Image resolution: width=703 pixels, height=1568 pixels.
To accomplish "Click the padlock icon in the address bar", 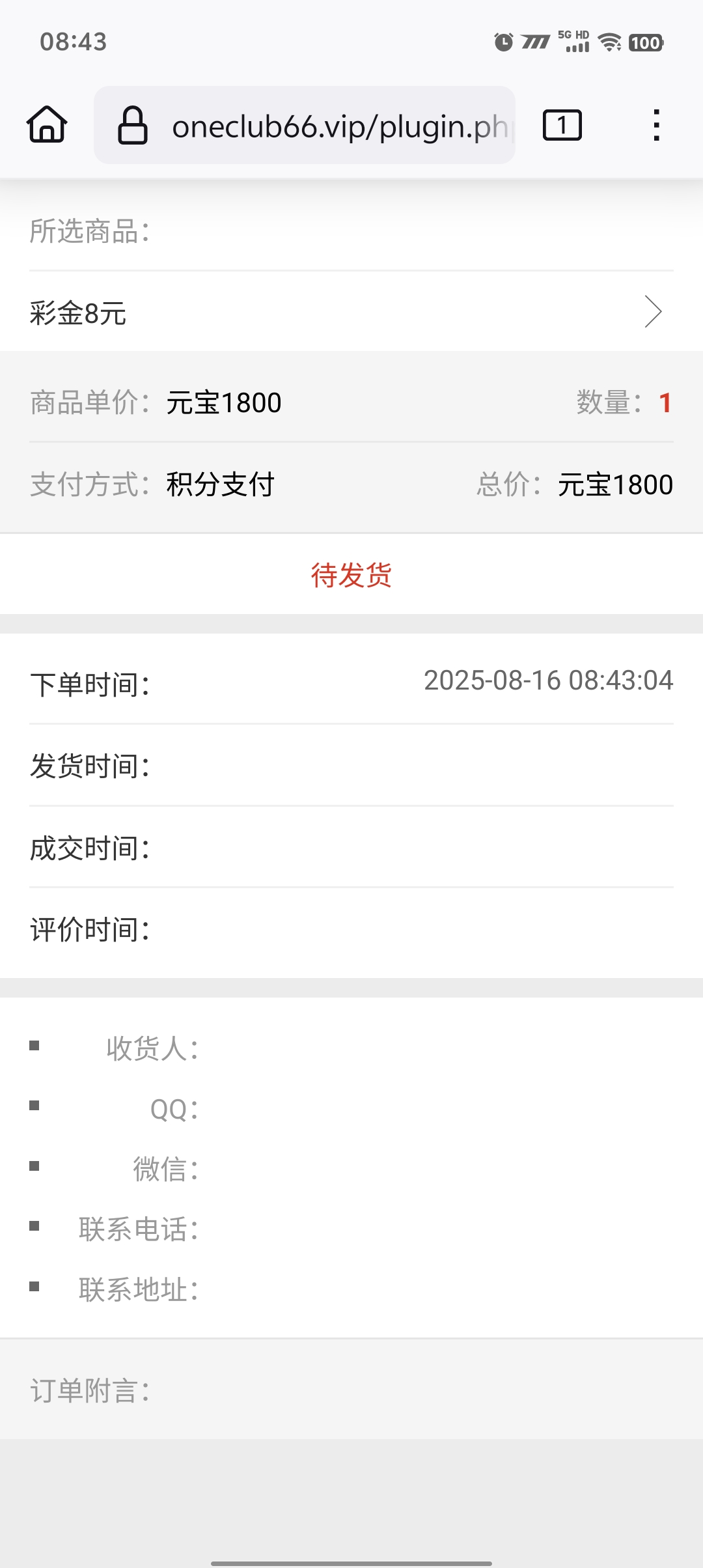I will click(x=132, y=124).
